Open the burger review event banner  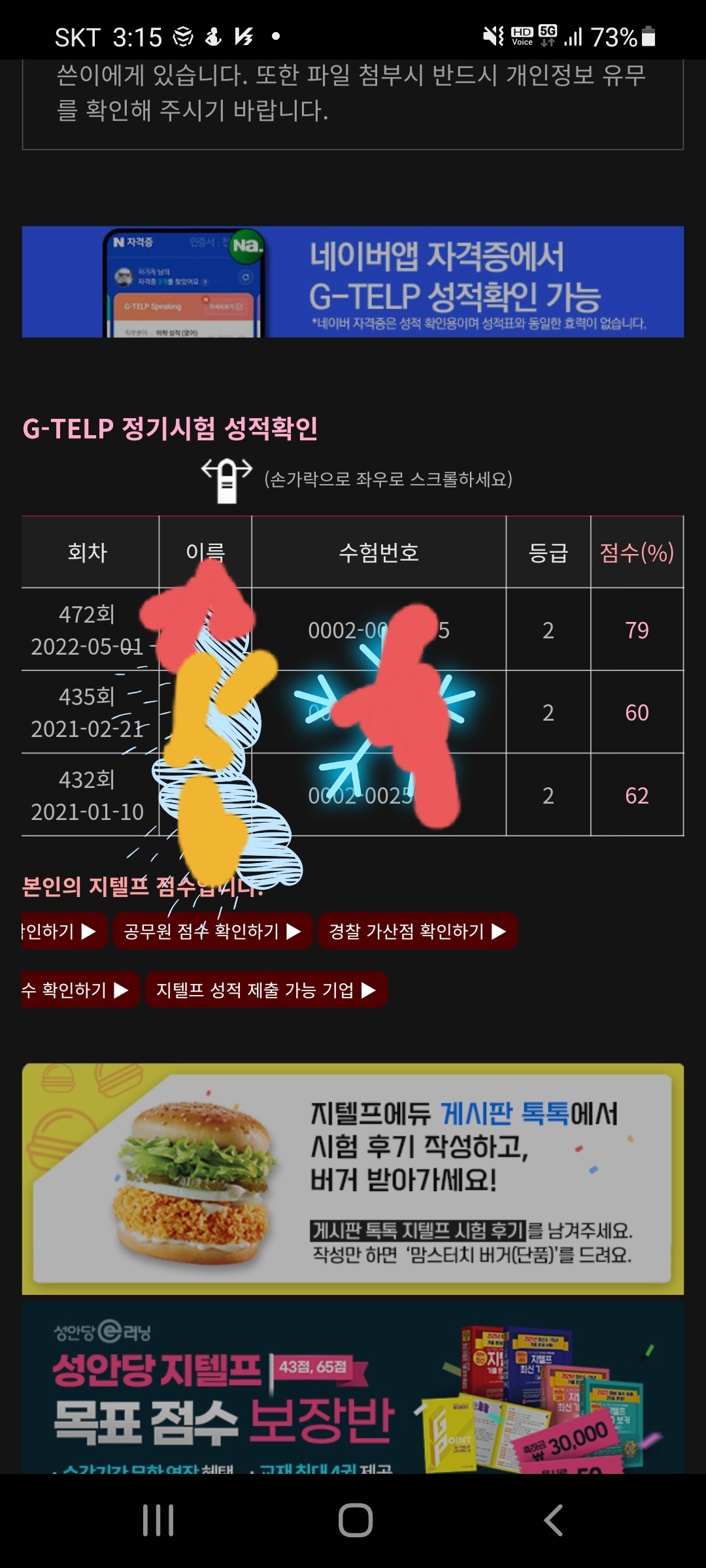tap(353, 1179)
